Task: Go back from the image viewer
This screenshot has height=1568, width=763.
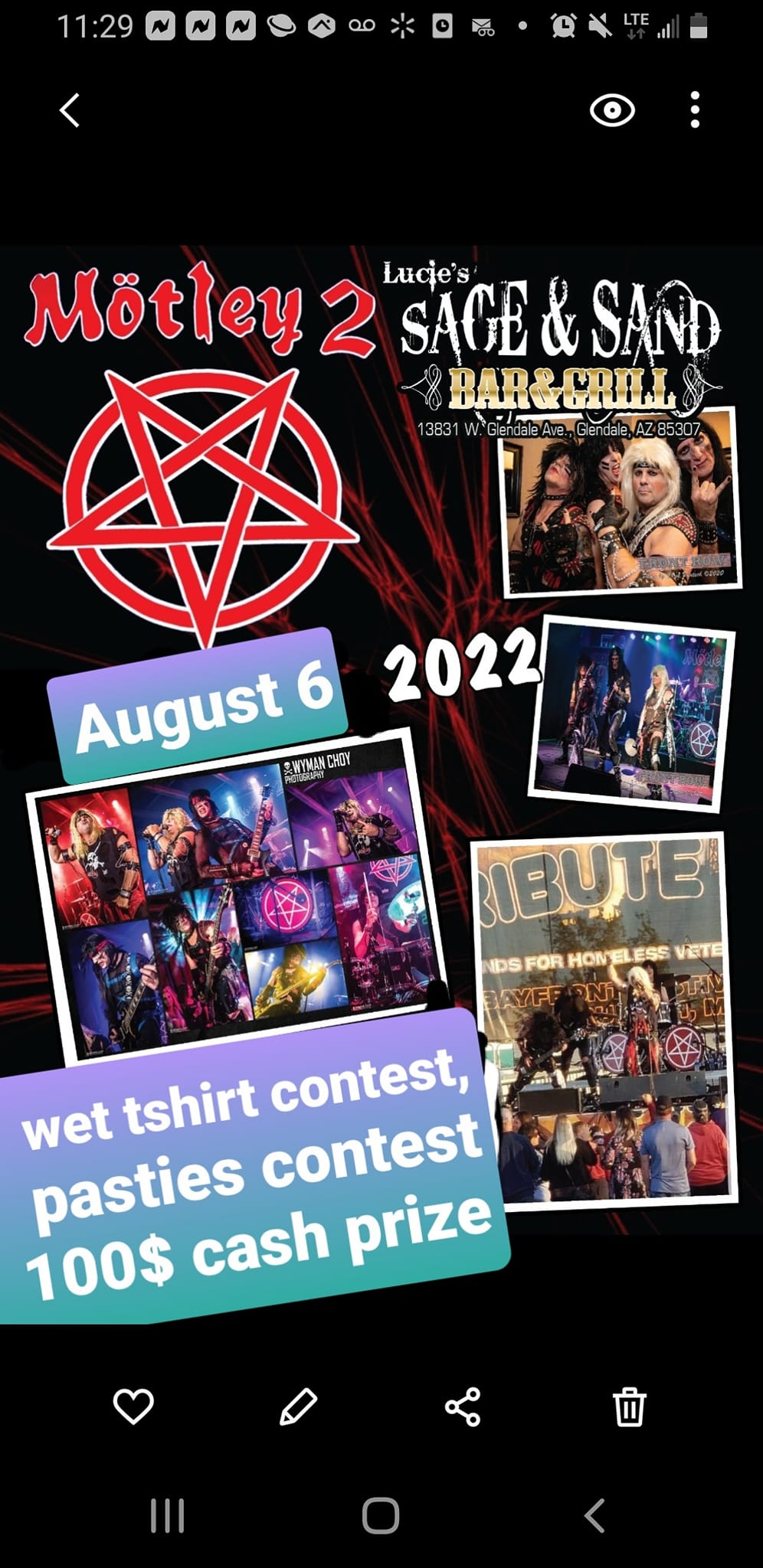Action: pos(70,110)
